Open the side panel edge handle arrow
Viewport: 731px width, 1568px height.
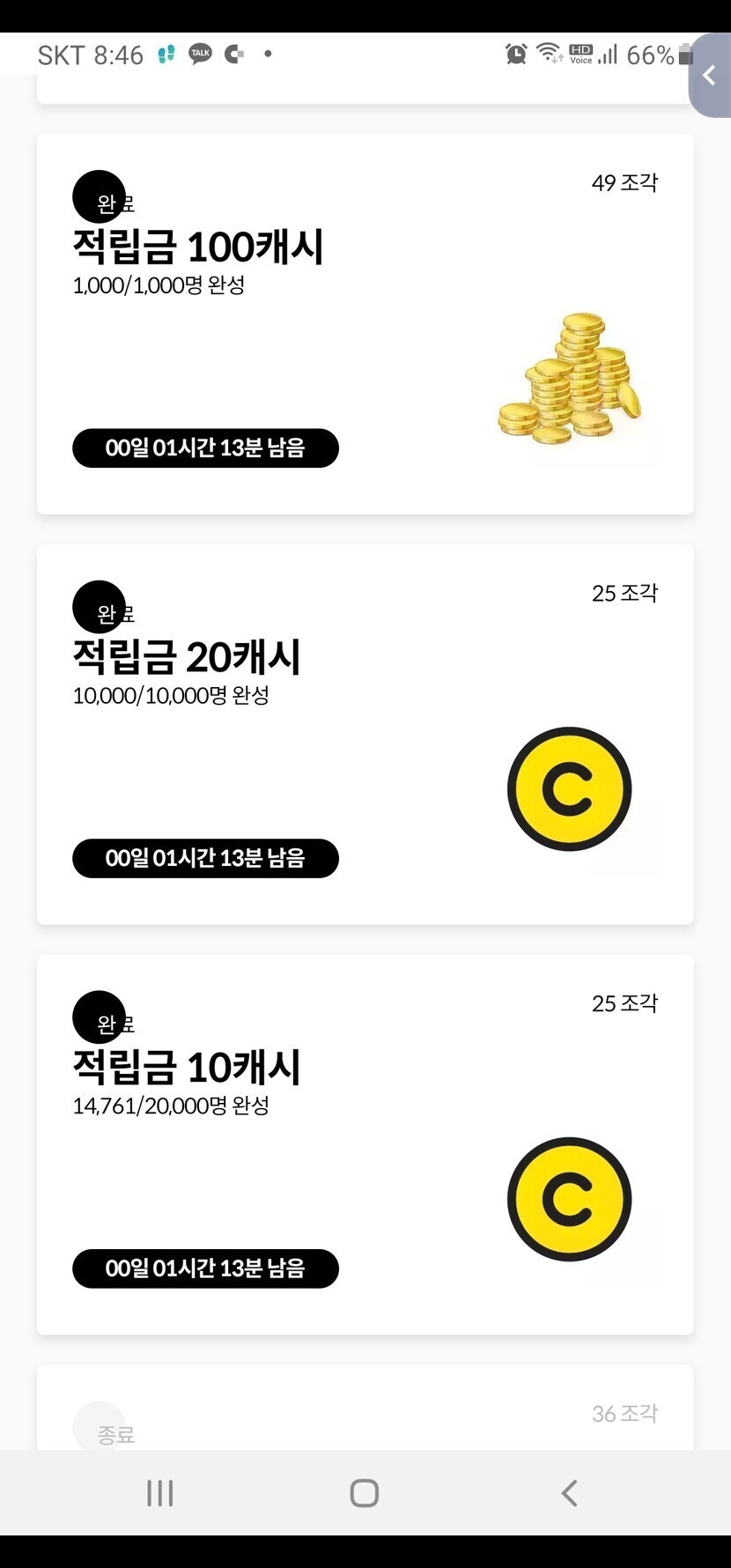click(710, 76)
